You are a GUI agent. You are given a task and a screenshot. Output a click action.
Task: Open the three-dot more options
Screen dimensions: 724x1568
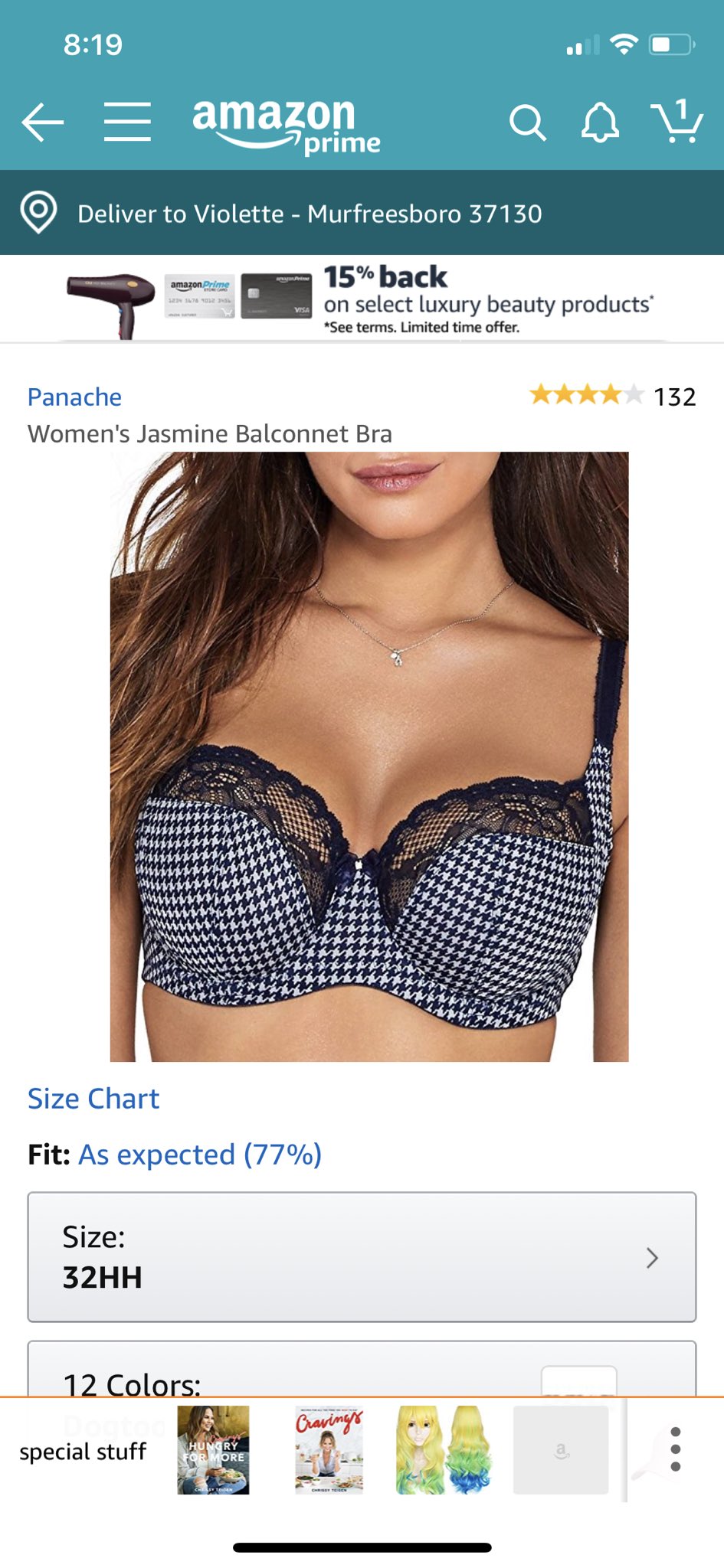[x=675, y=1449]
